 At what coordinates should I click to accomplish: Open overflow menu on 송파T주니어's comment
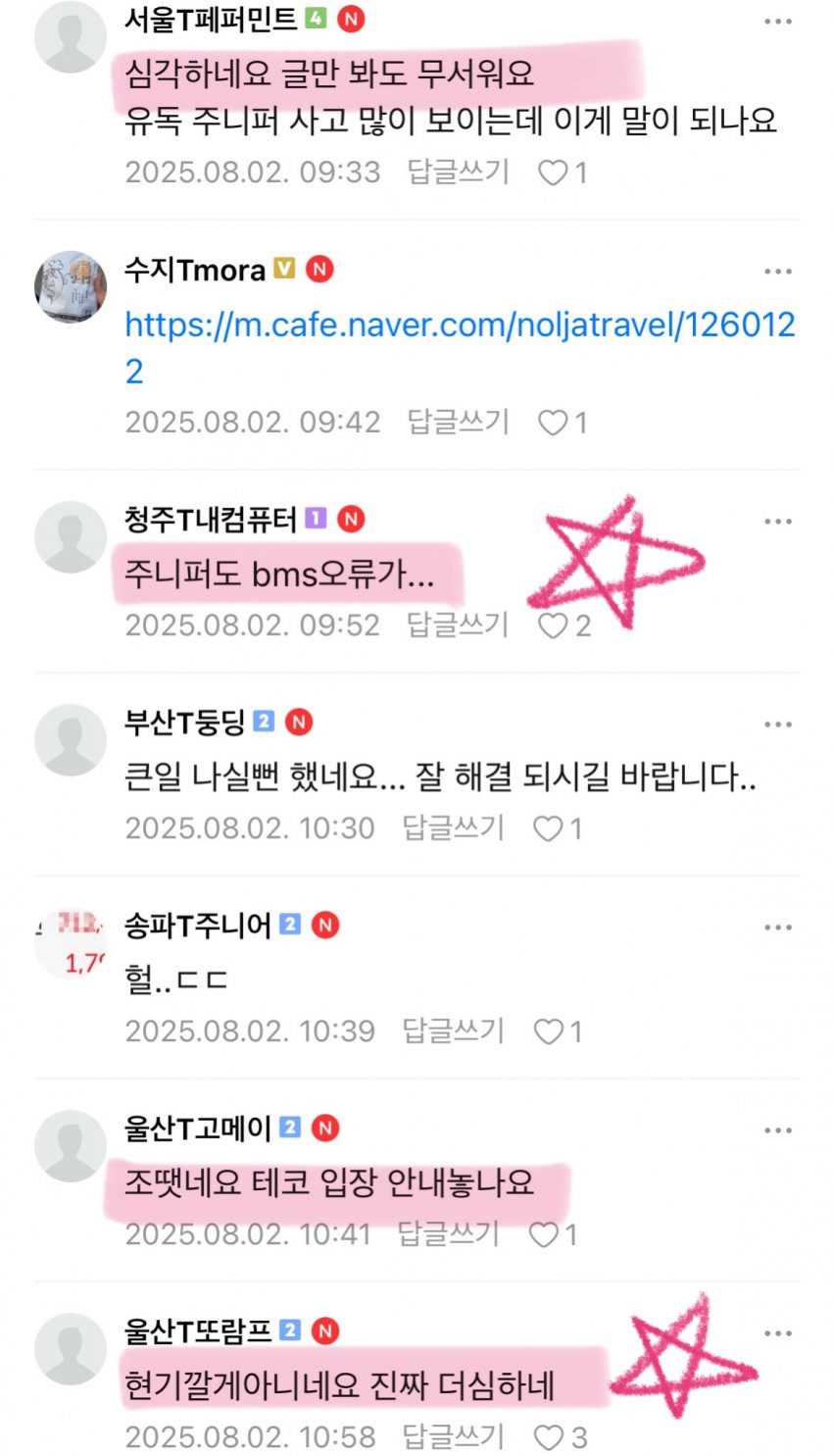click(778, 928)
